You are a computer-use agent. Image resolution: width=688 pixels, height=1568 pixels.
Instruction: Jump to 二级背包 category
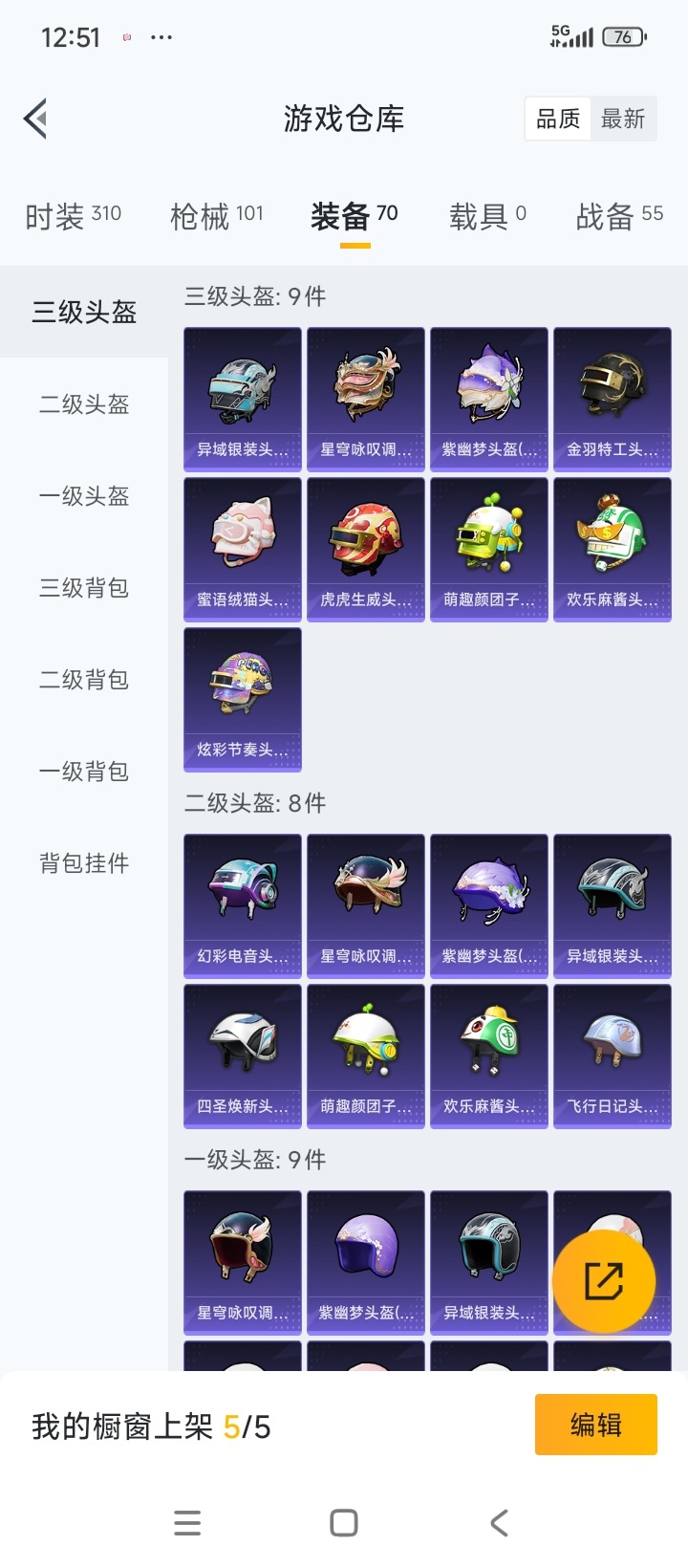[84, 680]
